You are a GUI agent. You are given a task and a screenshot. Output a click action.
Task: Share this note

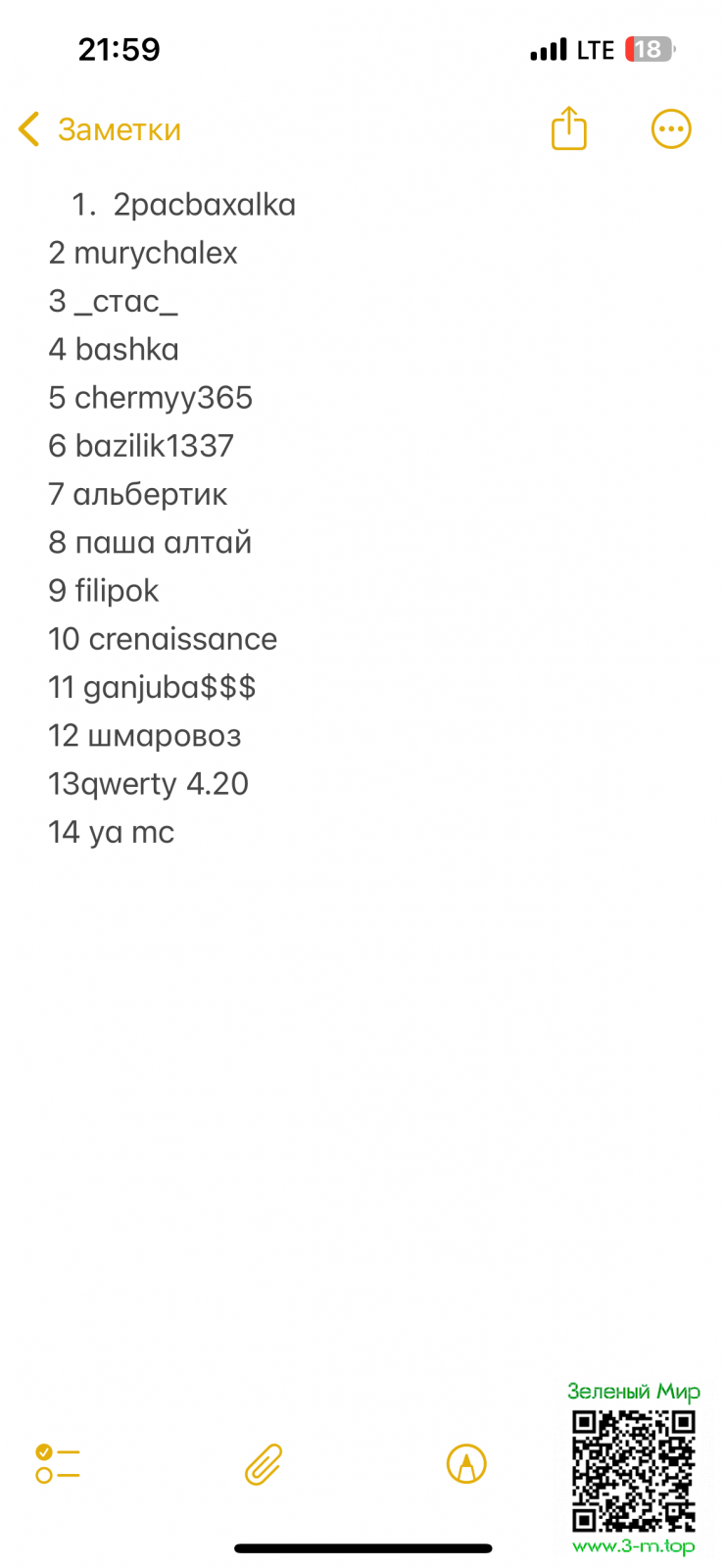pyautogui.click(x=568, y=128)
